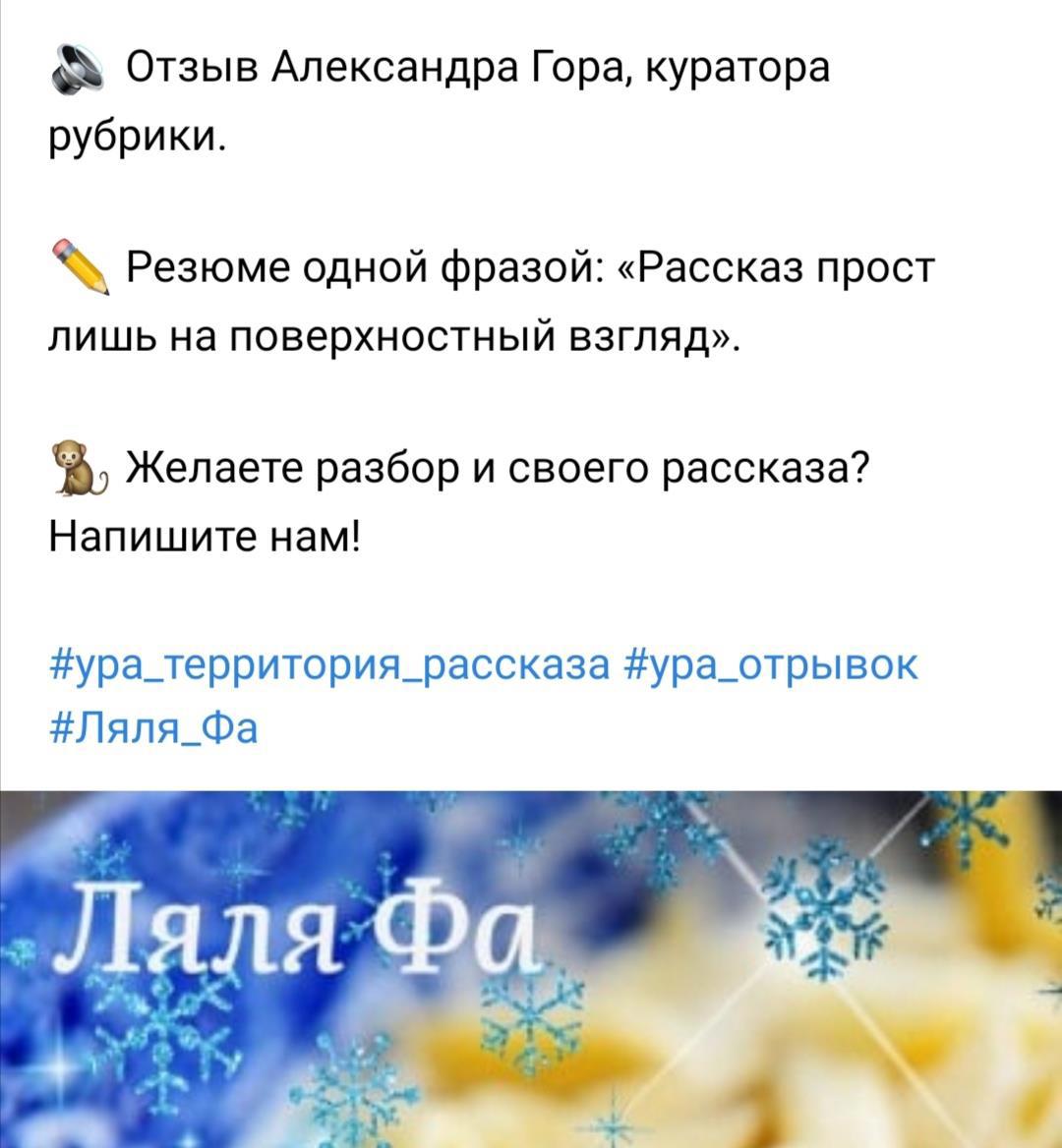The height and width of the screenshot is (1148, 1062).
Task: Follow the #Ляля_Фа hashtag link
Action: 153,728
